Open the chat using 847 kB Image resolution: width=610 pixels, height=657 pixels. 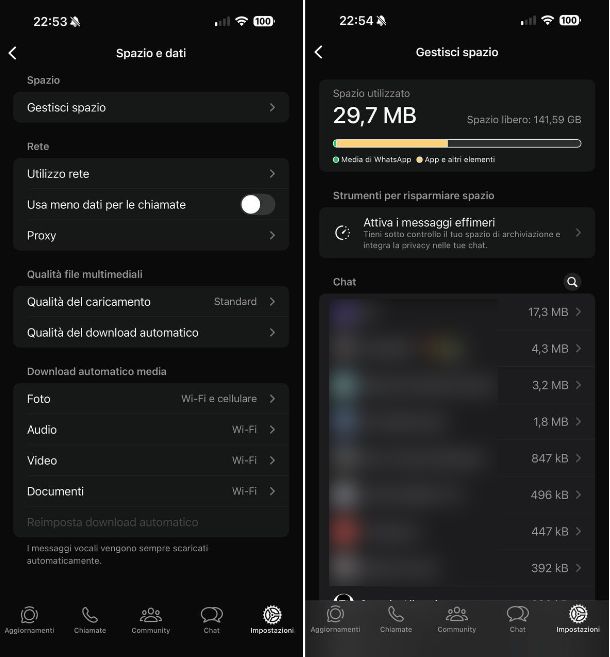[457, 458]
